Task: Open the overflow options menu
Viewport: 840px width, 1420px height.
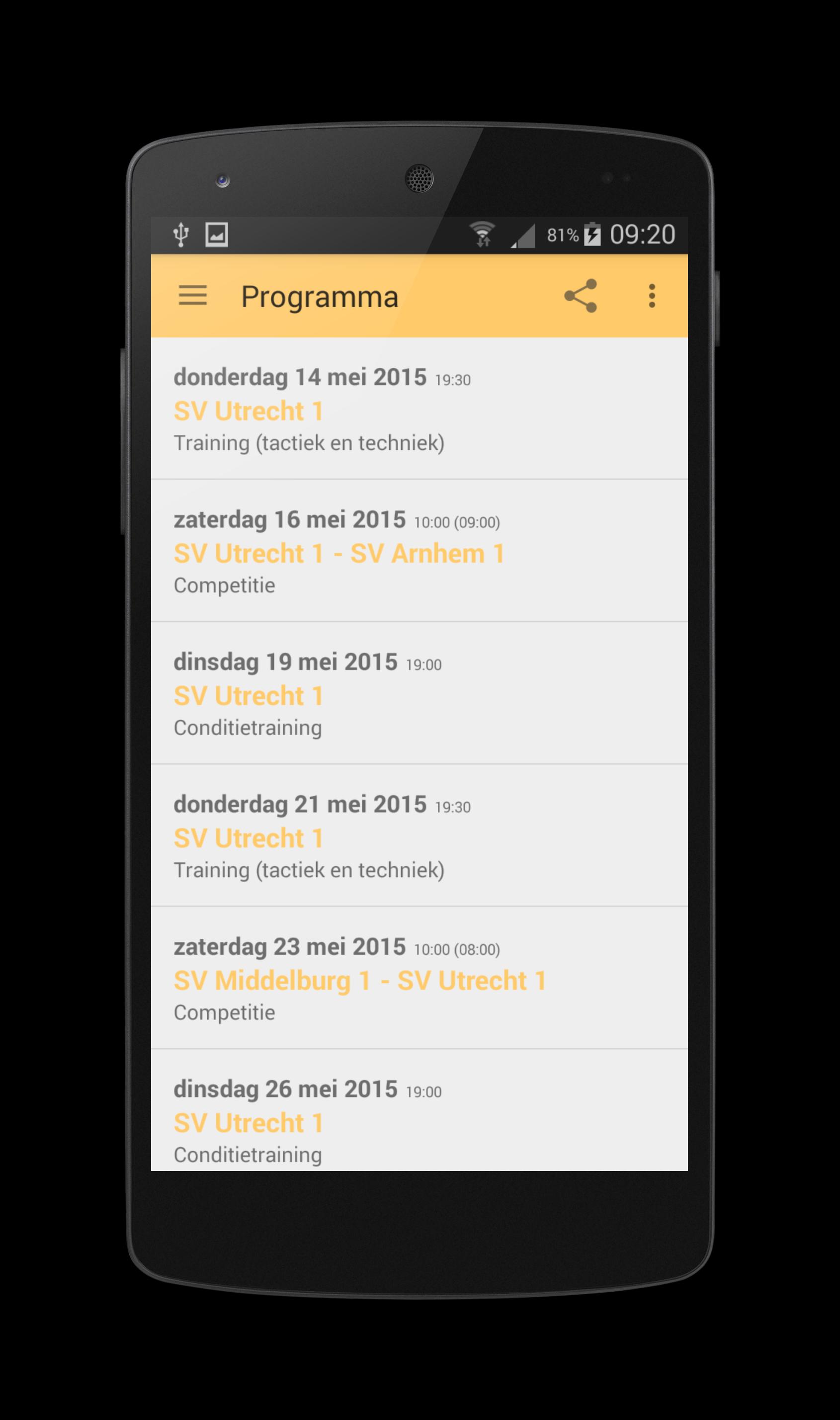Action: point(652,296)
